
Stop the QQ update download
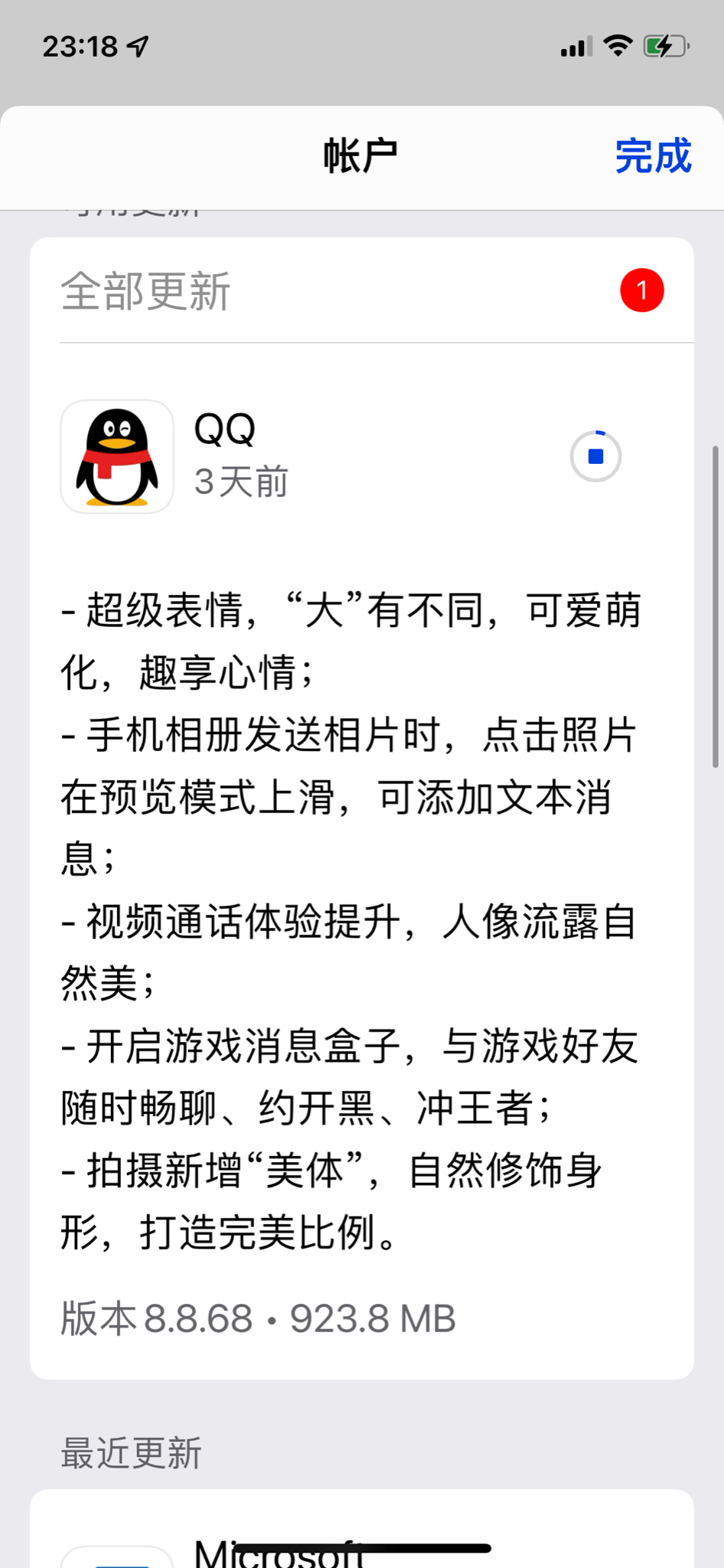click(595, 457)
